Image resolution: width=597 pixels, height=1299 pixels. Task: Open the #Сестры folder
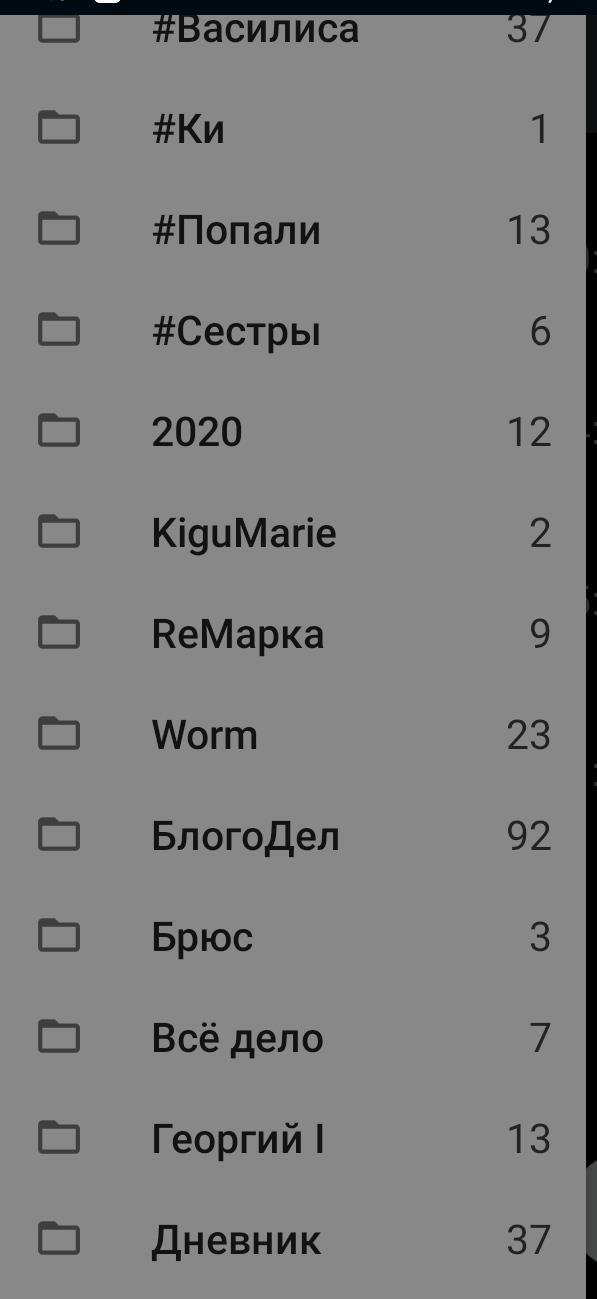pyautogui.click(x=293, y=330)
